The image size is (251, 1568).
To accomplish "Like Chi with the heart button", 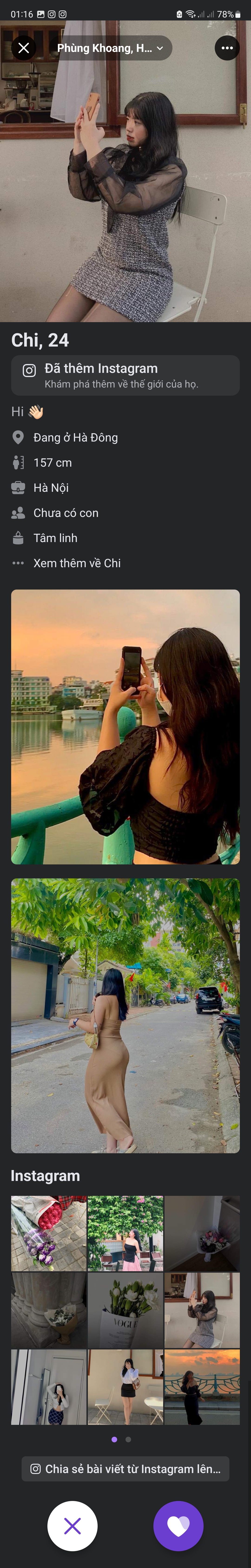I will [x=178, y=1526].
